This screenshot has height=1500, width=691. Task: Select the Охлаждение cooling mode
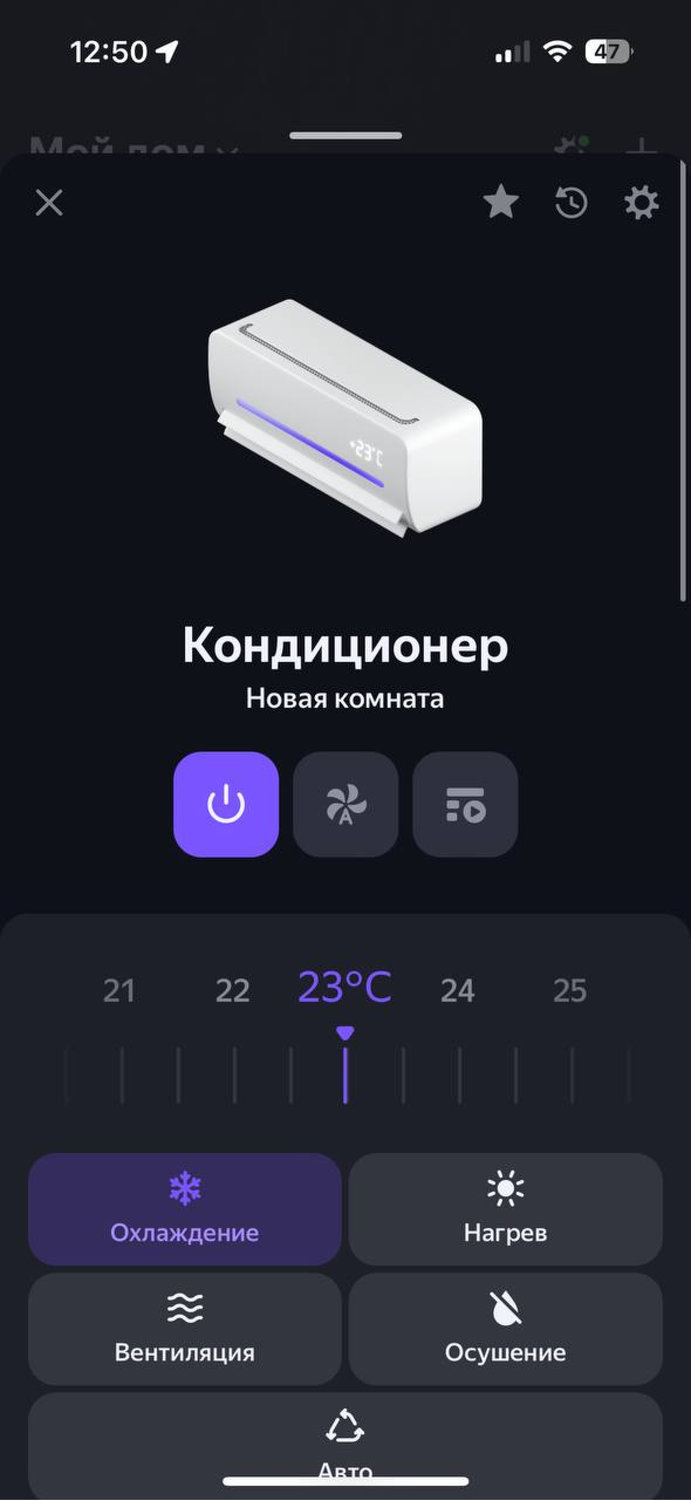(x=185, y=1209)
